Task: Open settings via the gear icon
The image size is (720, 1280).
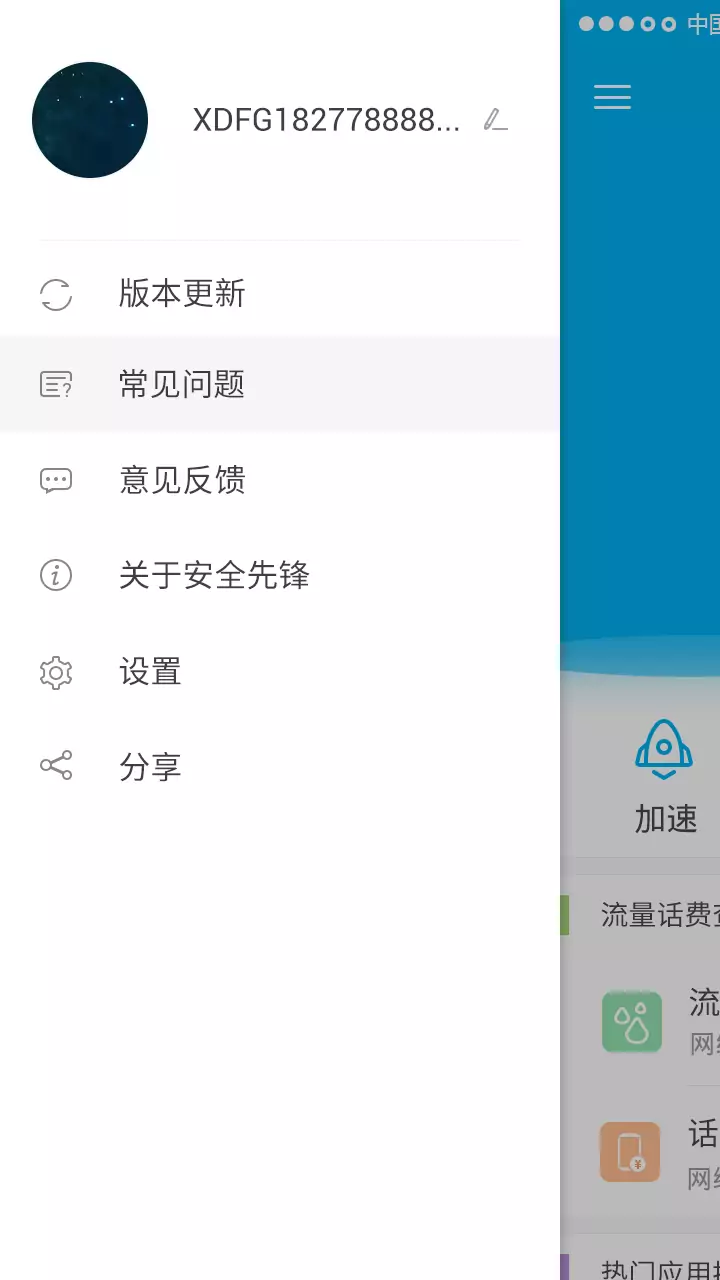Action: [56, 672]
